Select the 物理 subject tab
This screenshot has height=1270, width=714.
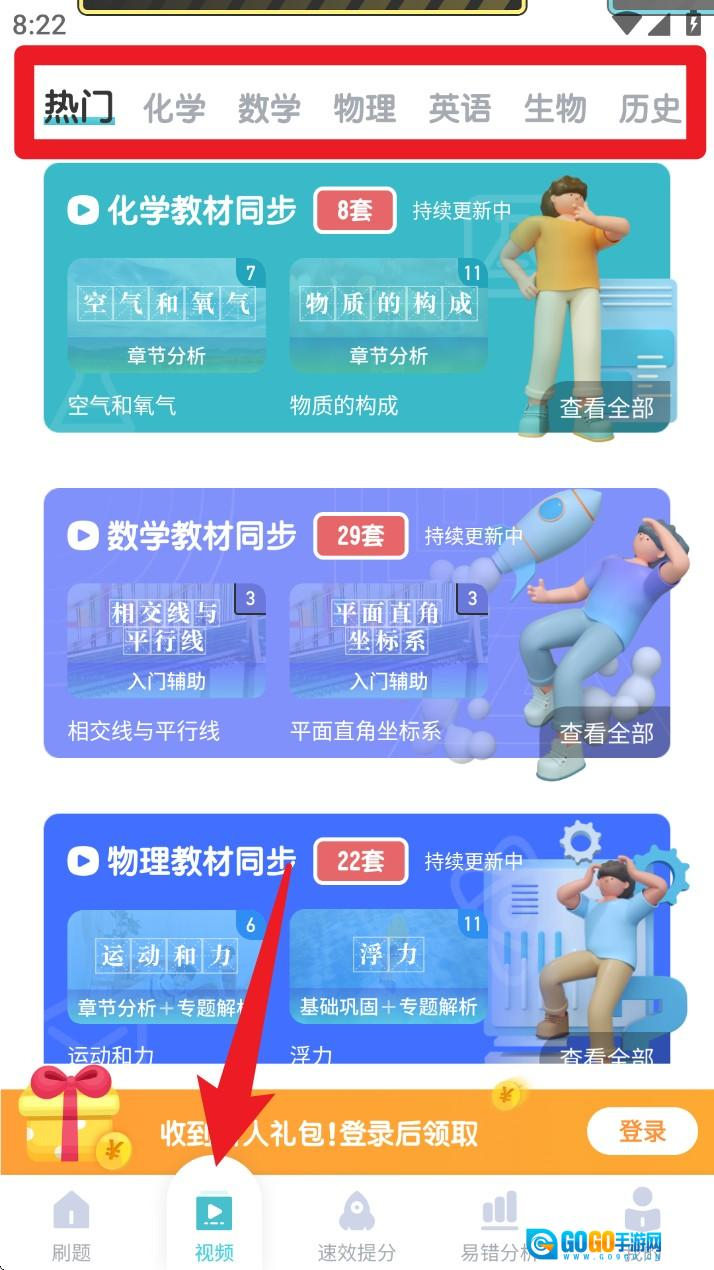364,108
